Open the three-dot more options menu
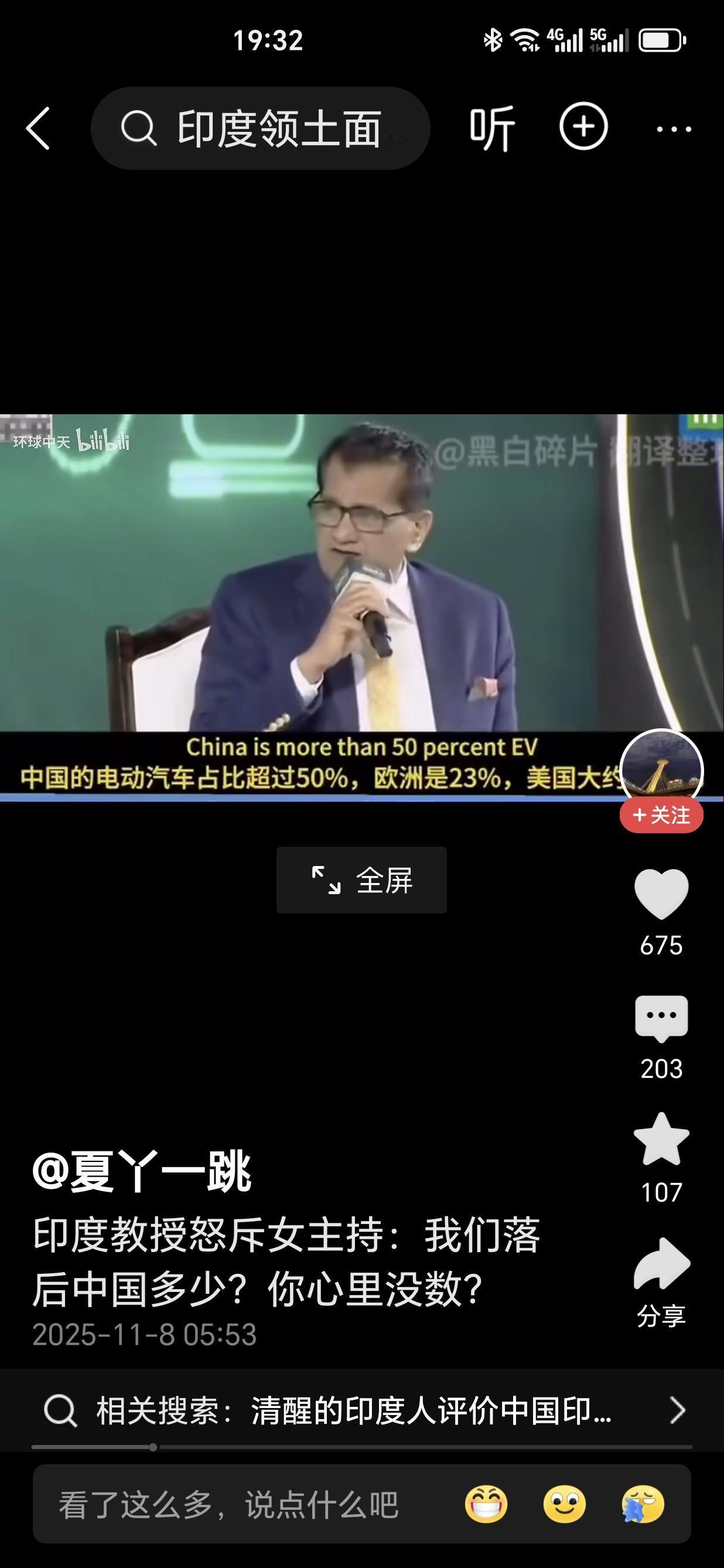Image resolution: width=724 pixels, height=1568 pixels. [674, 128]
